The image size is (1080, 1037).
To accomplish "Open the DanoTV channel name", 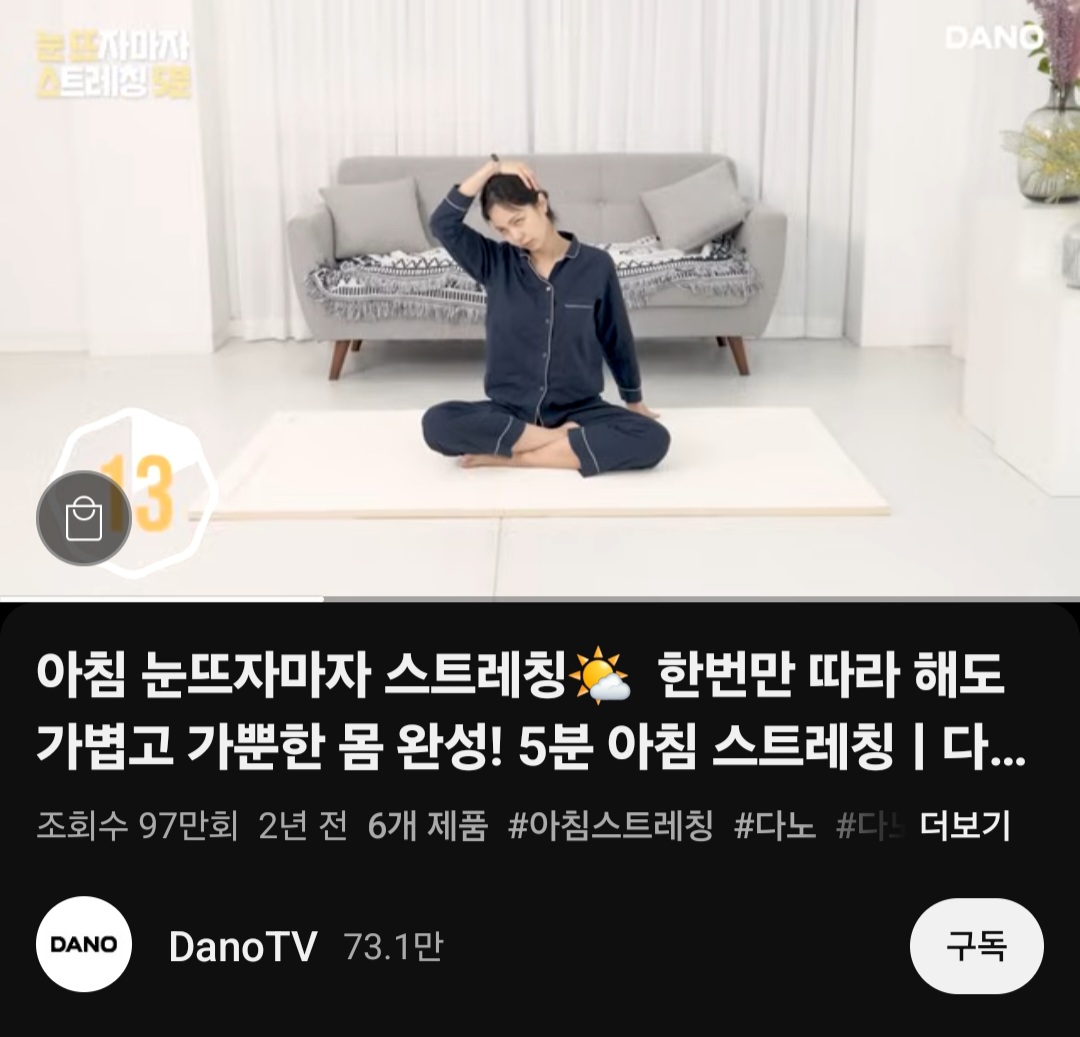I will 243,946.
